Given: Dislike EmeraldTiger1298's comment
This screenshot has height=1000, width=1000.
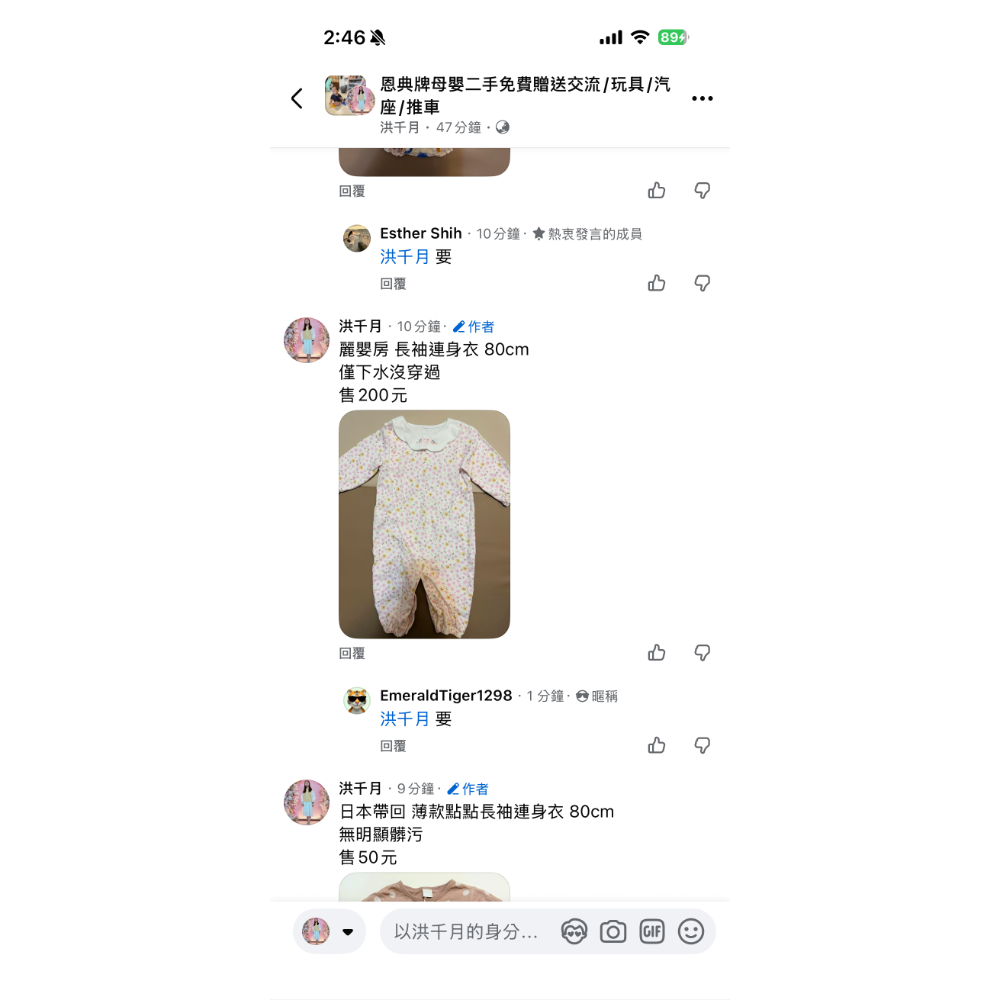Looking at the screenshot, I should point(702,745).
